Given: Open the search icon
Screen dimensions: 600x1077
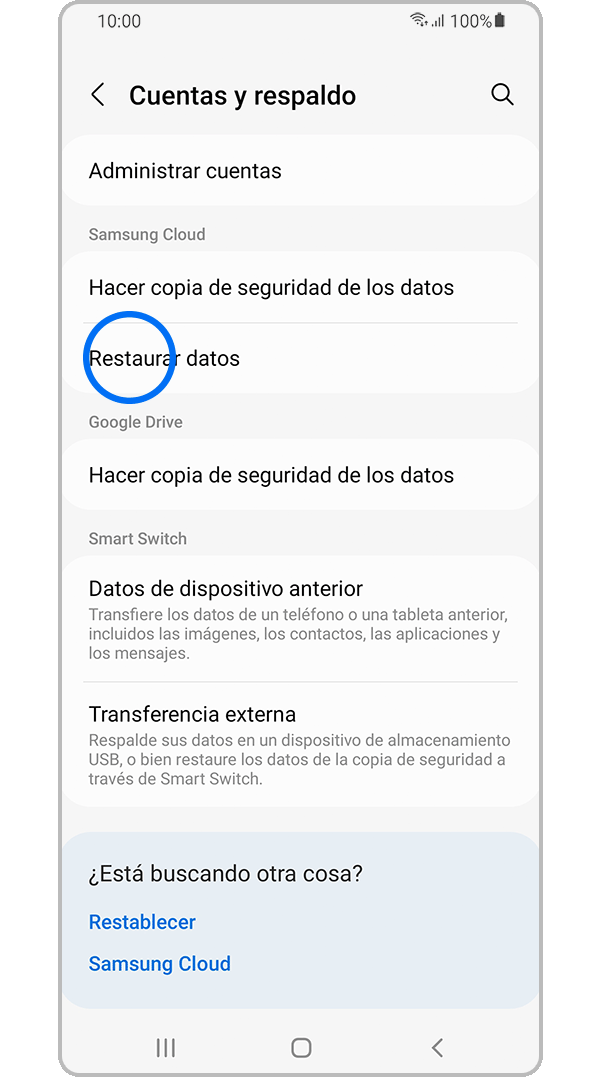Looking at the screenshot, I should [x=502, y=95].
